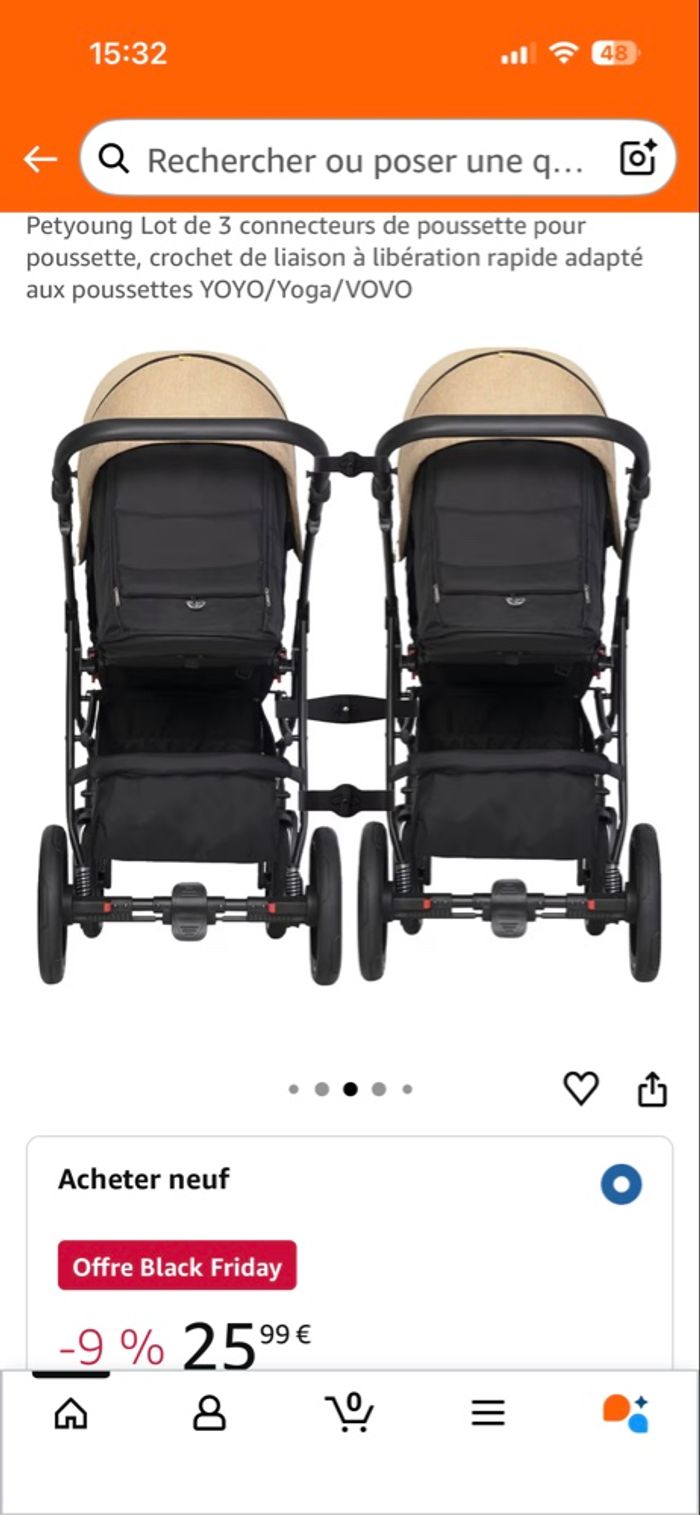Open the hamburger menu tab
Viewport: 700px width, 1515px height.
[488, 1413]
